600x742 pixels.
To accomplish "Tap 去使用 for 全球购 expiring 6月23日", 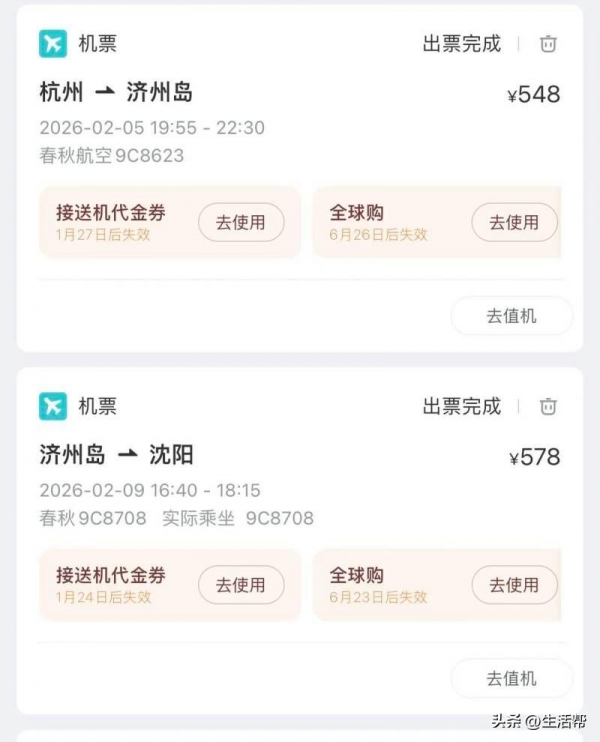I will coord(513,585).
